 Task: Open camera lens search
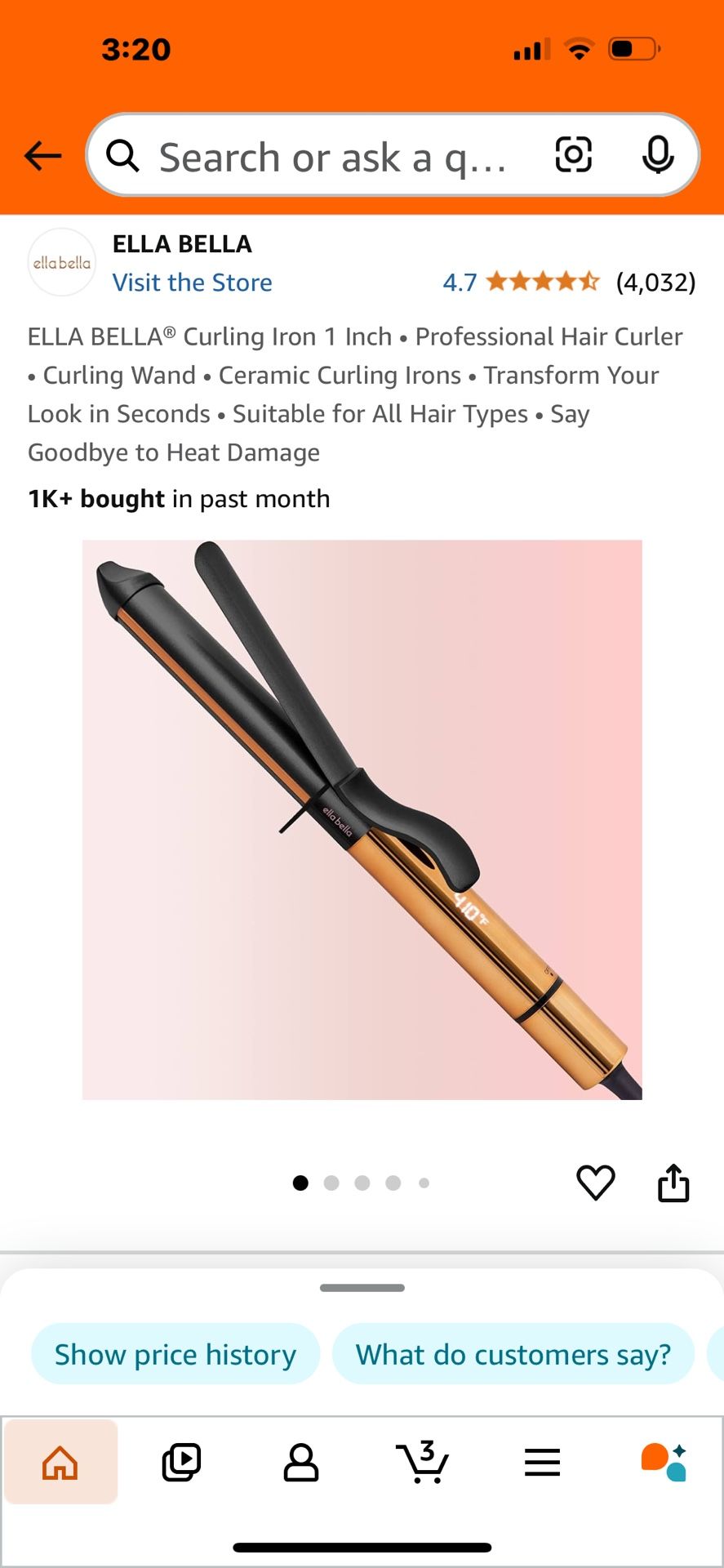tap(573, 154)
